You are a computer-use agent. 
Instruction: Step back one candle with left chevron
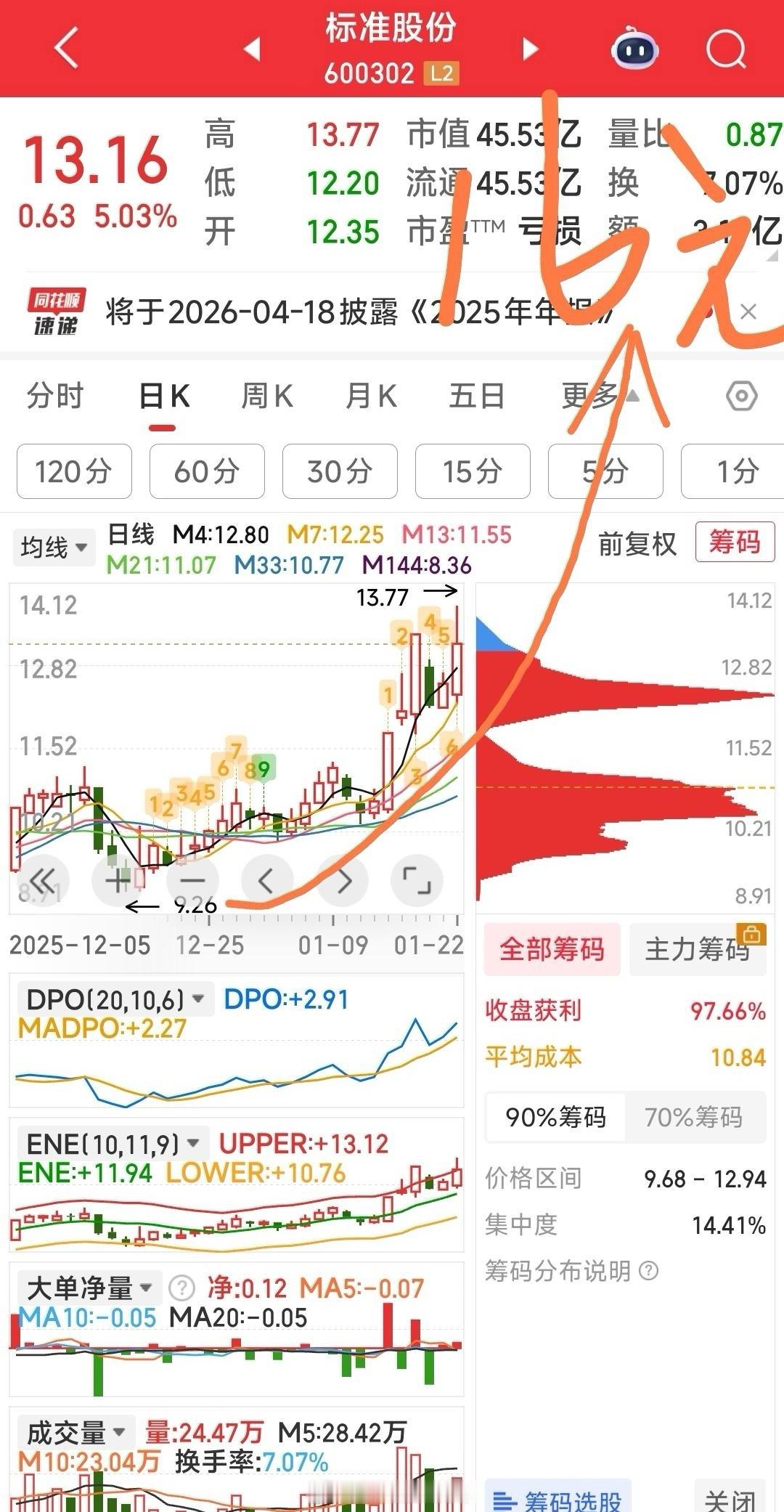[267, 879]
